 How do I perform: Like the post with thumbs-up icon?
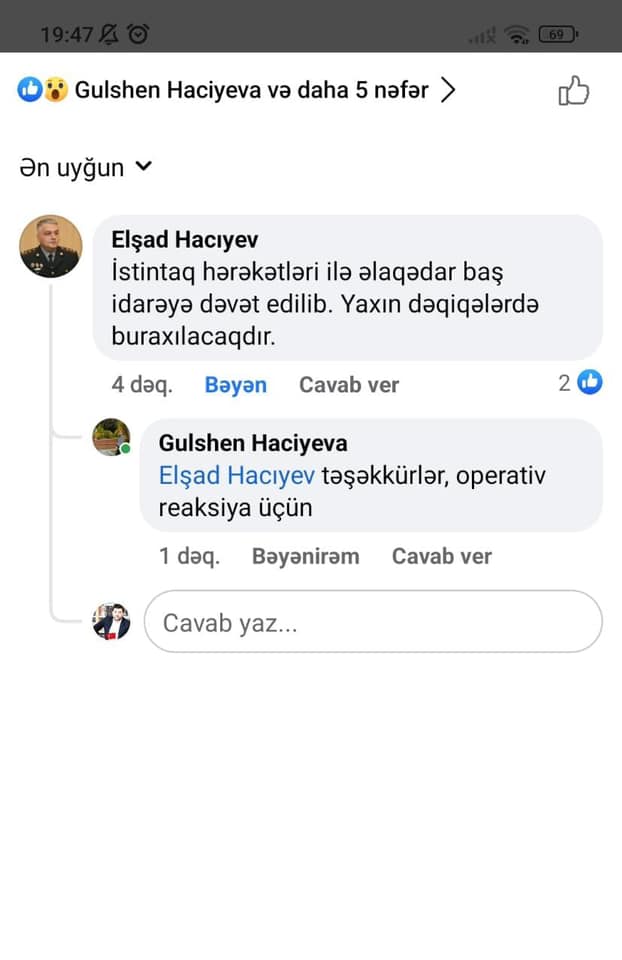(573, 91)
